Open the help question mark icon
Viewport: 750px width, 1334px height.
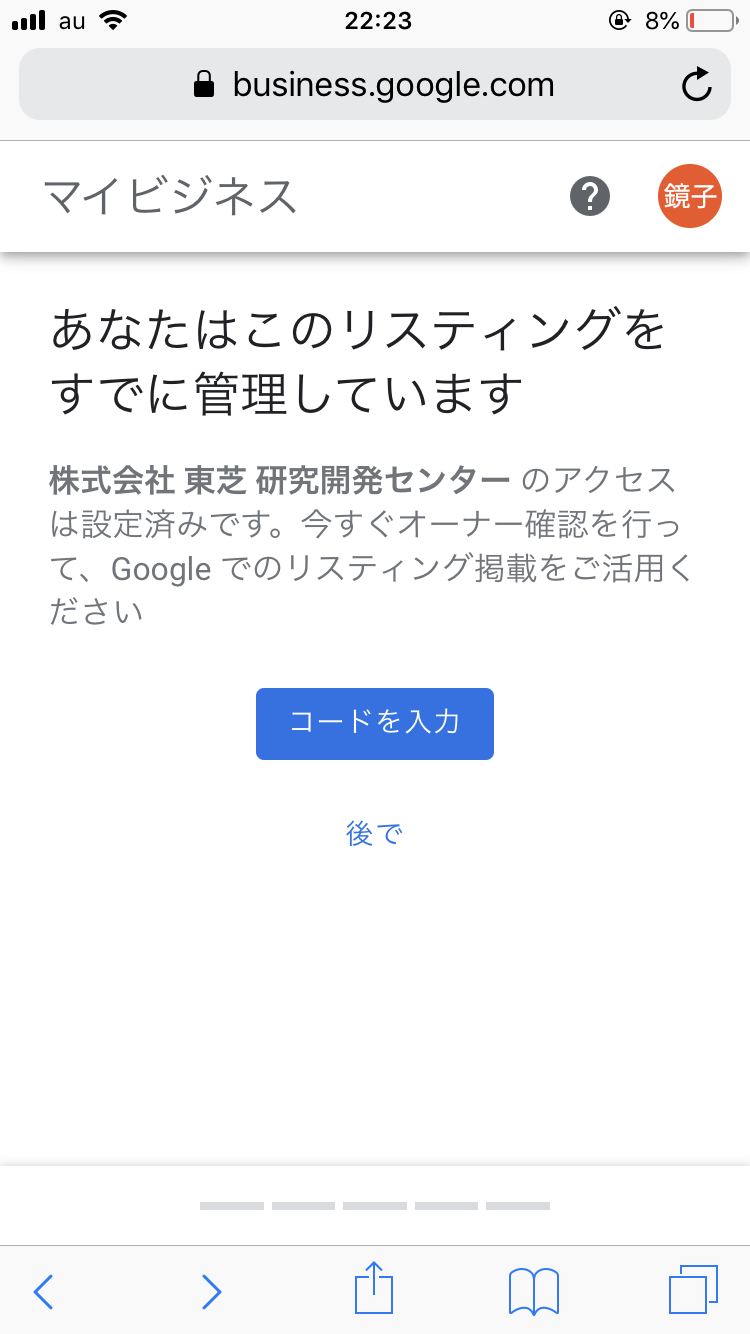[x=590, y=196]
